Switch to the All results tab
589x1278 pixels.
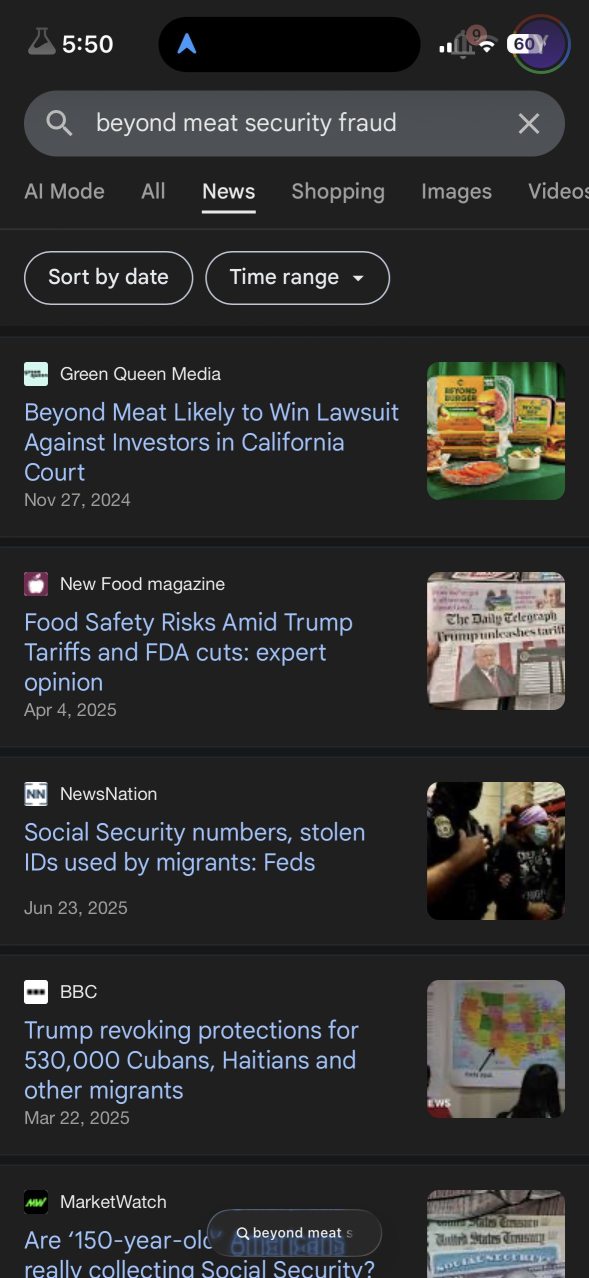(153, 191)
